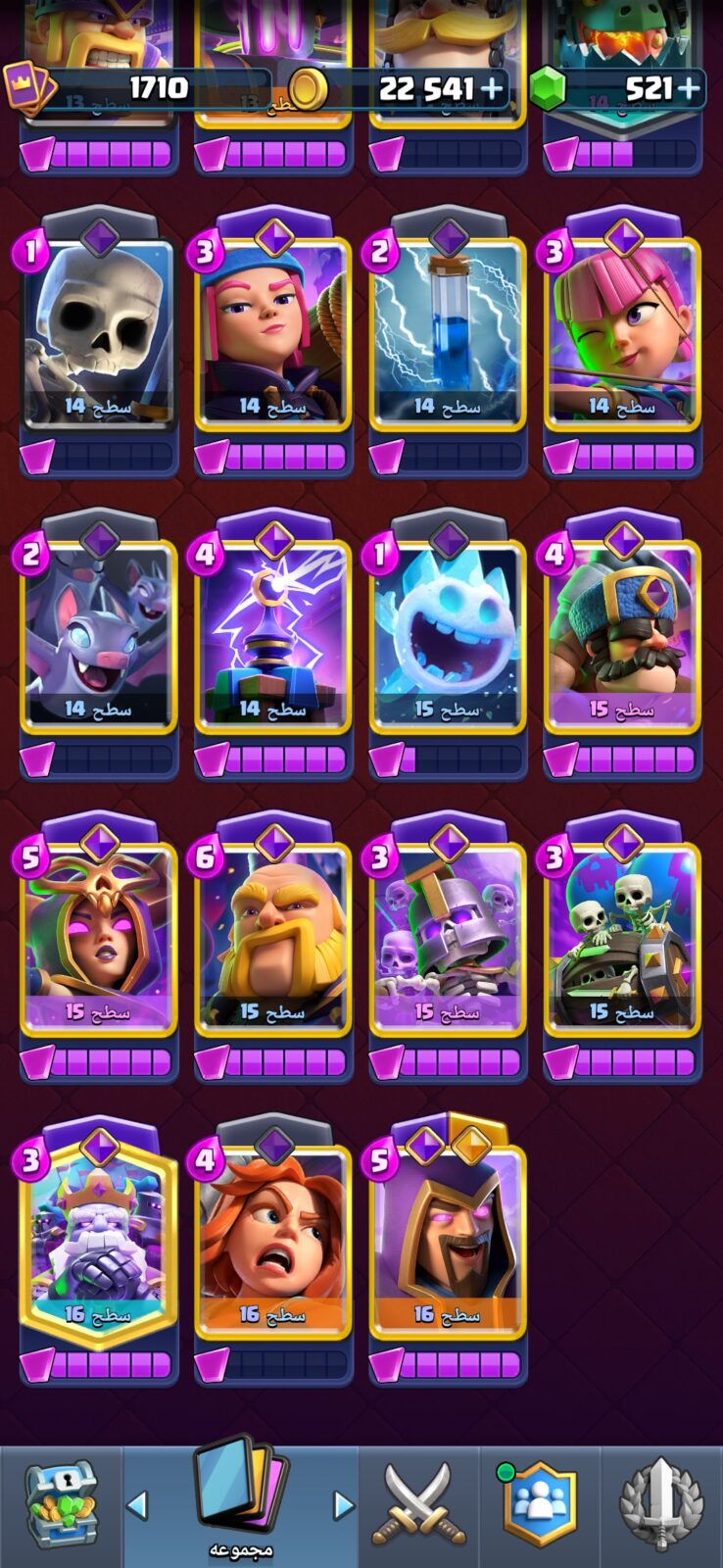Select the Giant card
The height and width of the screenshot is (1568, 723).
tap(273, 939)
